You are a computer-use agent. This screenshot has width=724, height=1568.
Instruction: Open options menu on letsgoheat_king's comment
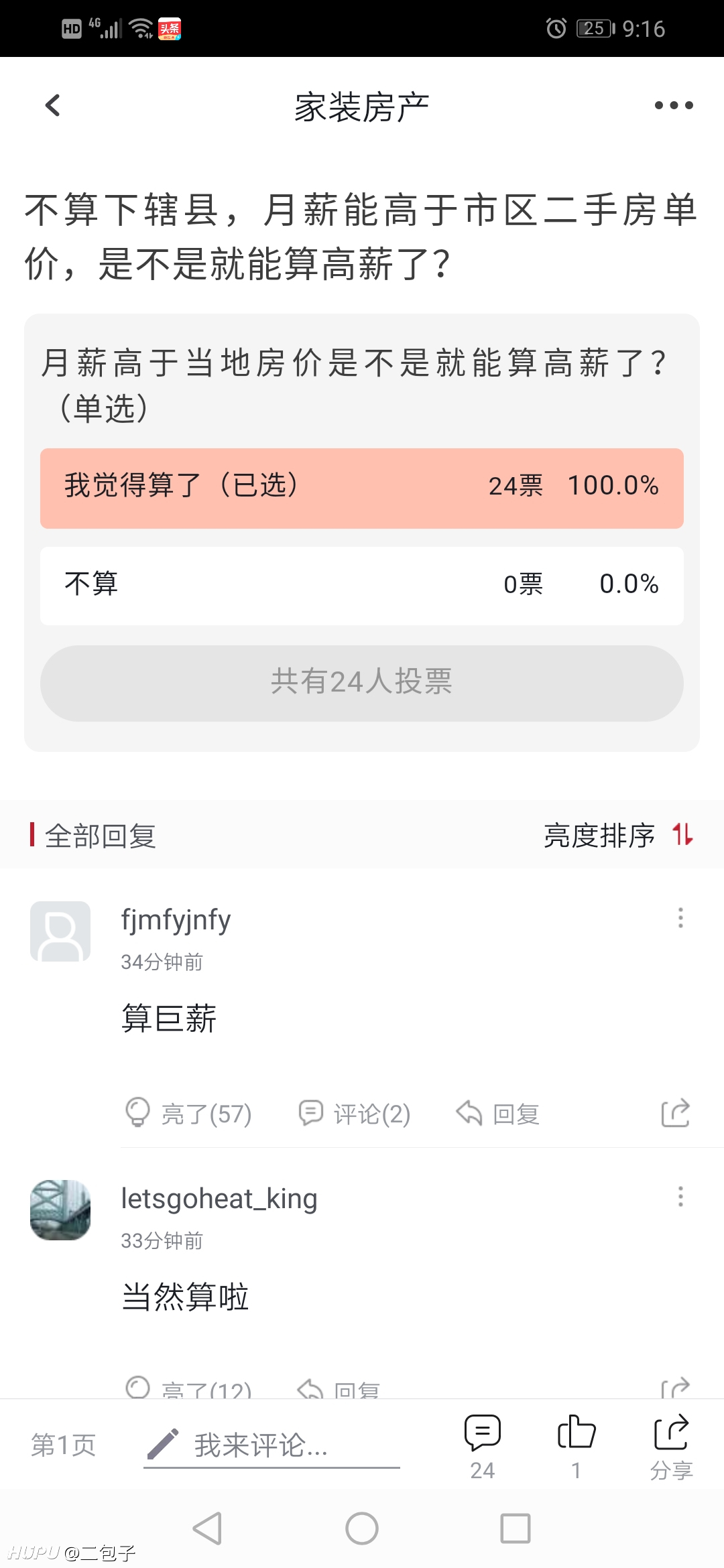[x=680, y=1197]
